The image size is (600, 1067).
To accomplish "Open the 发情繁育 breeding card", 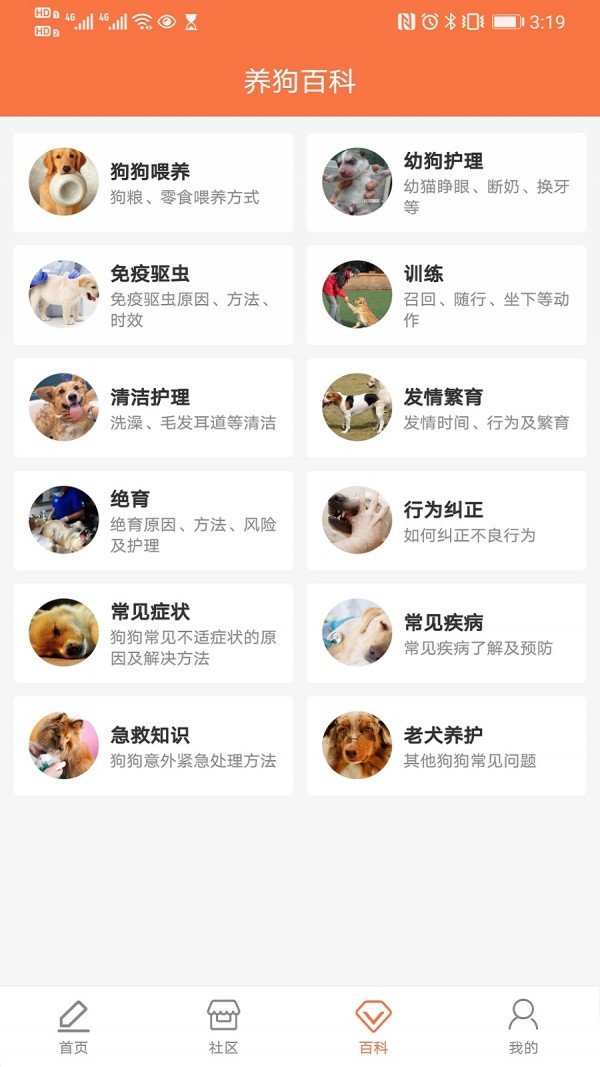I will click(446, 408).
